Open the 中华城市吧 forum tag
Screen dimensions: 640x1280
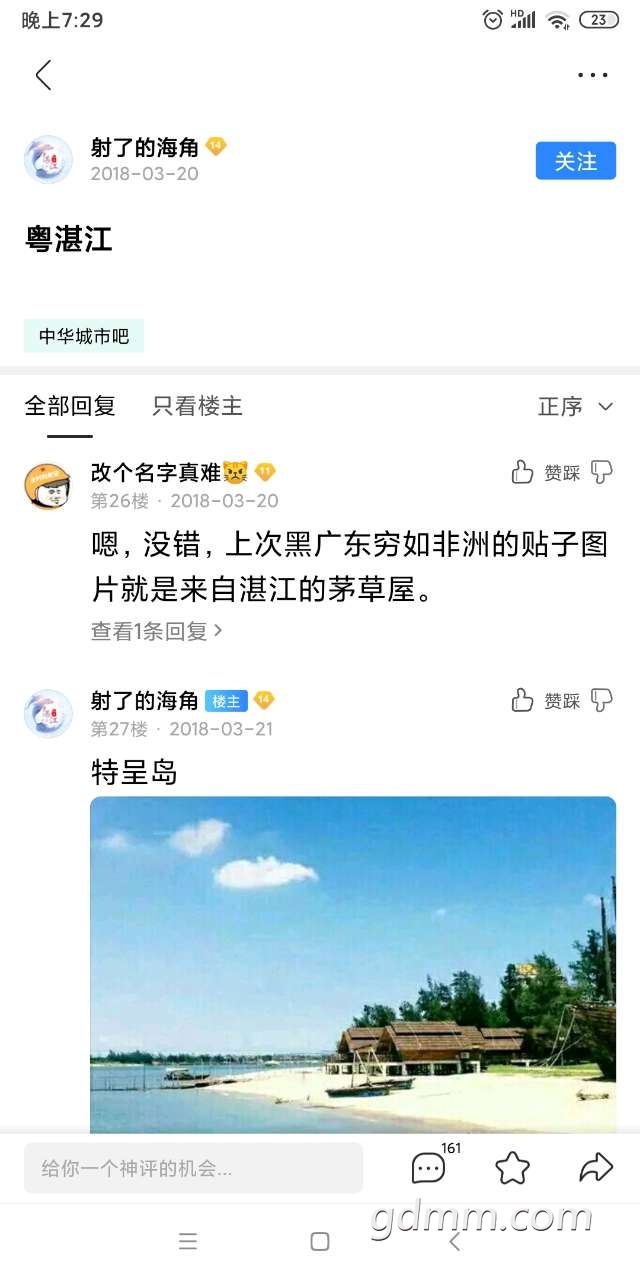tap(84, 336)
